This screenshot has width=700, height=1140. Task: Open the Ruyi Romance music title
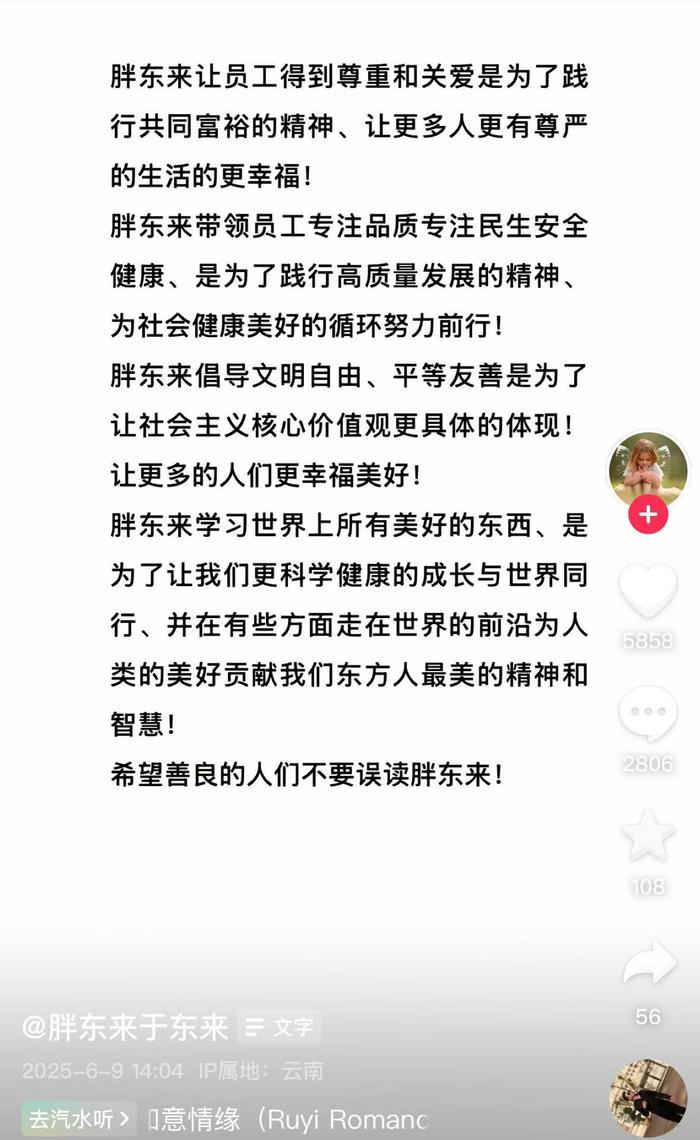[x=289, y=1118]
